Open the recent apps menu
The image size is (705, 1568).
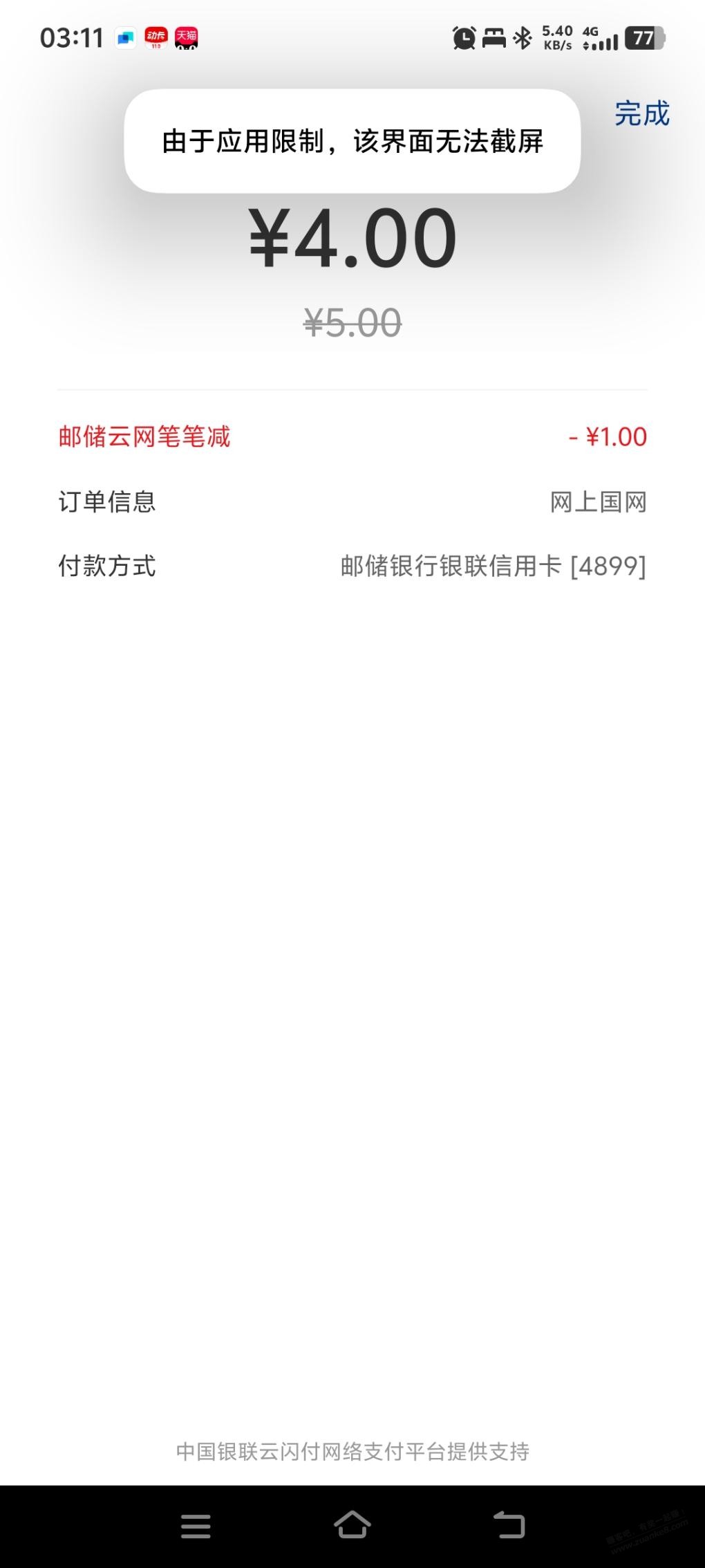click(196, 1525)
